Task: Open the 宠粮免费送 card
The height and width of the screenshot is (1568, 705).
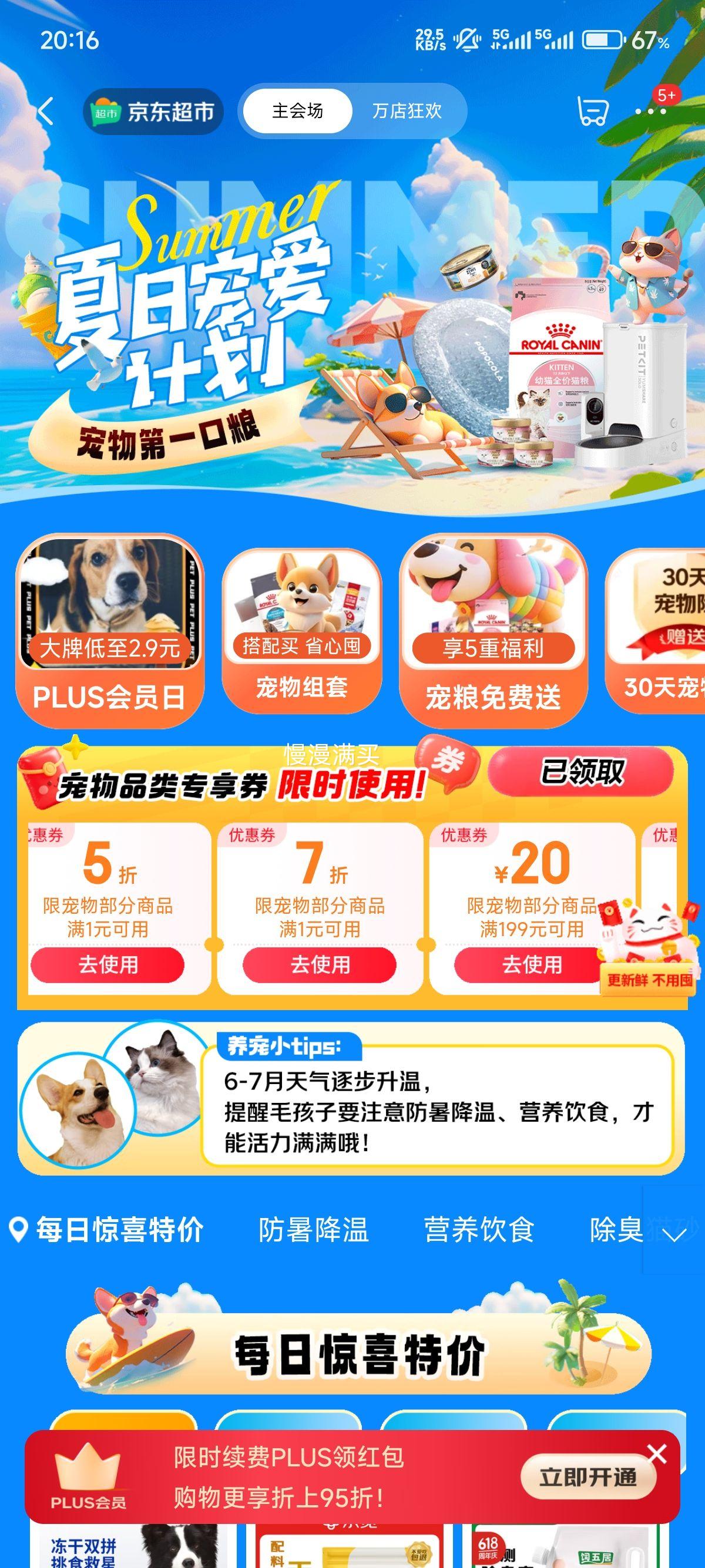Action: (x=493, y=631)
